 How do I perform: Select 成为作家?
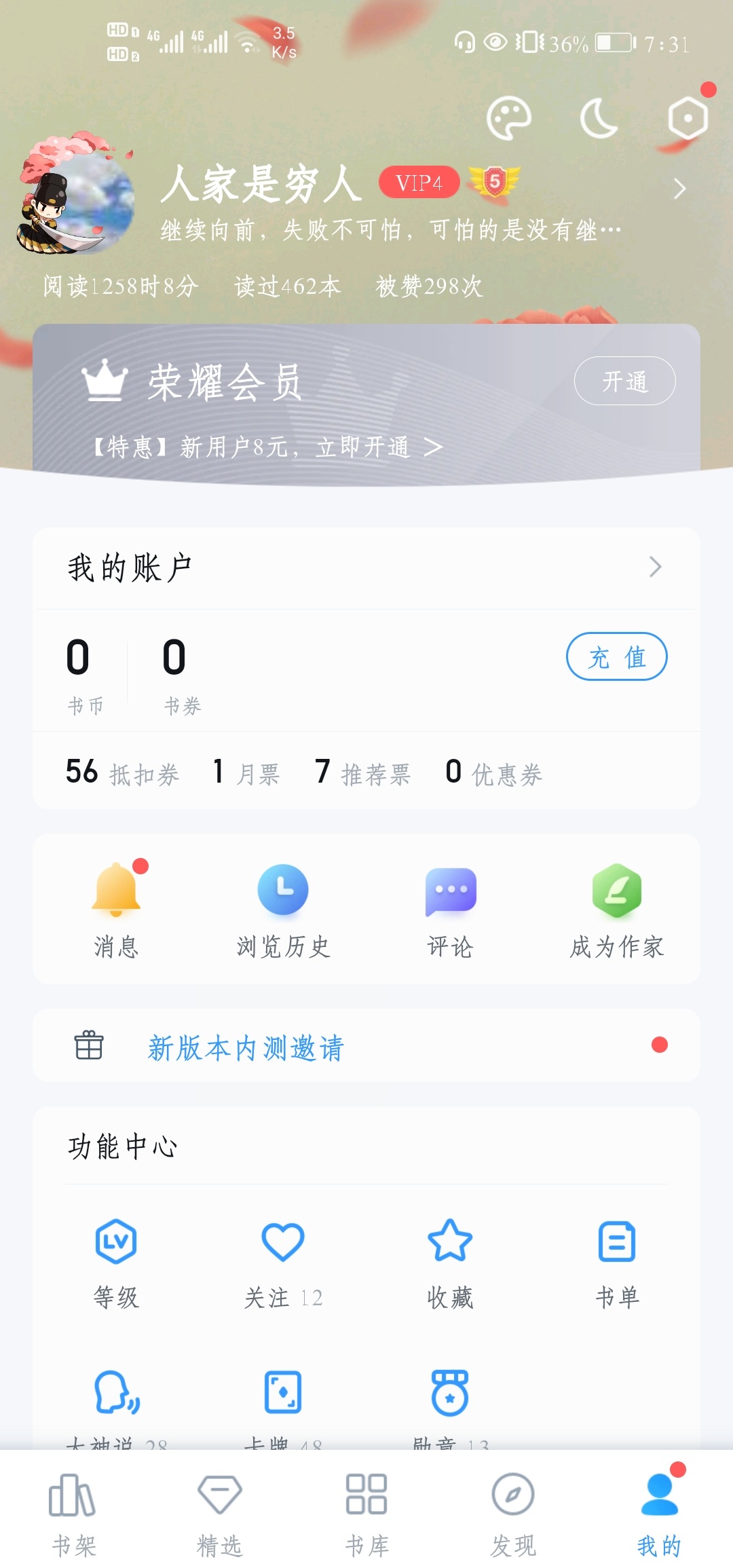(616, 910)
